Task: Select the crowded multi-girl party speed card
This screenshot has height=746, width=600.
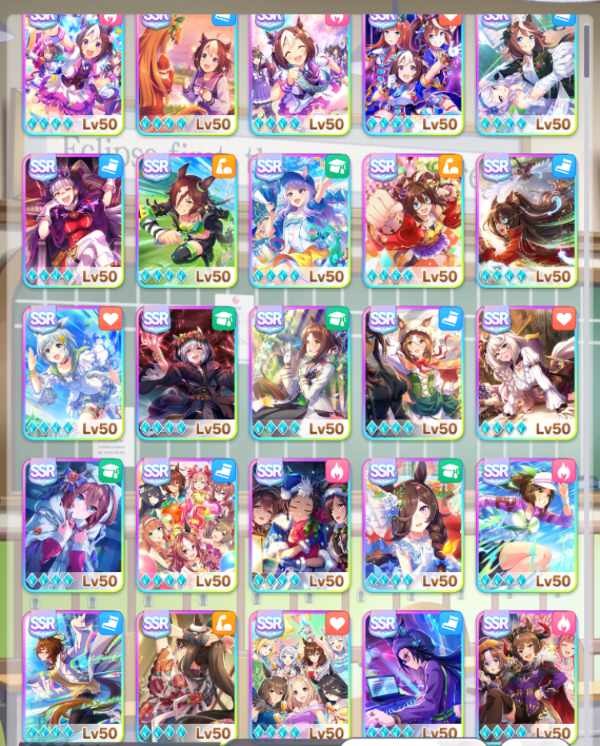Action: click(x=187, y=524)
